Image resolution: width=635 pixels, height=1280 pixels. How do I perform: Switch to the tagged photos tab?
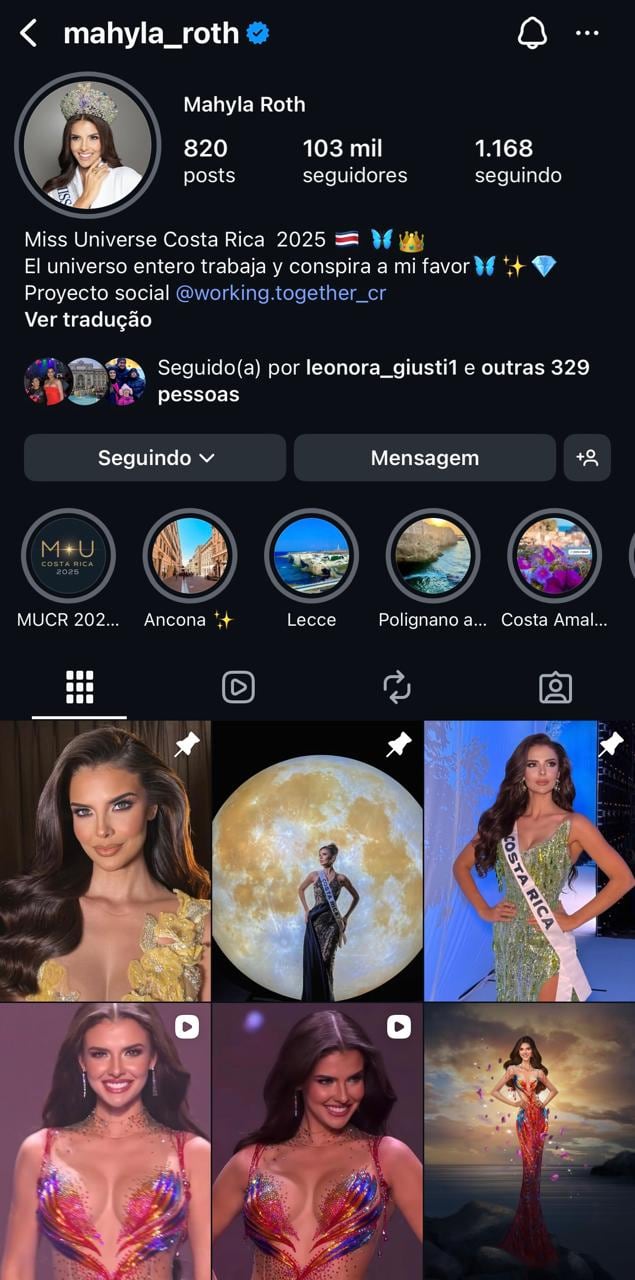[x=555, y=687]
